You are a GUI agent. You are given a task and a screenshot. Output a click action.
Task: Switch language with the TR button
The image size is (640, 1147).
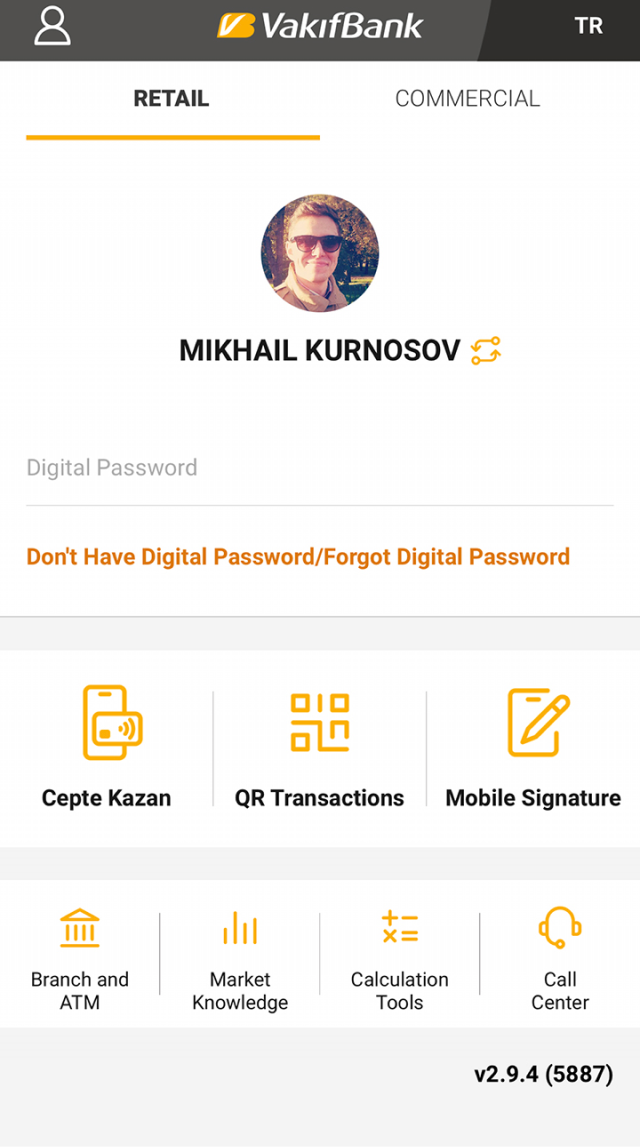pos(588,26)
